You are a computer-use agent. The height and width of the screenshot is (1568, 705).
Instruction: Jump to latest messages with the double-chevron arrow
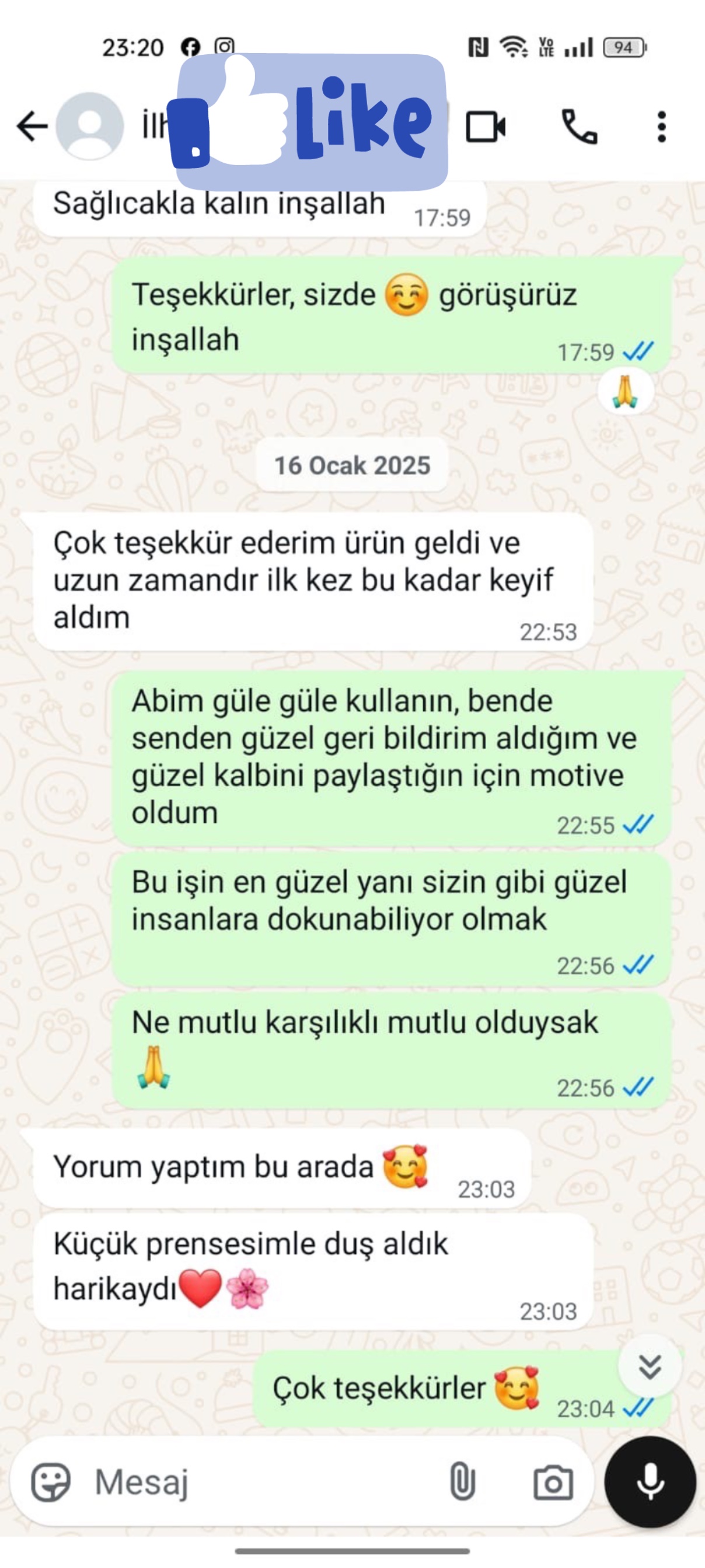pos(650,1367)
